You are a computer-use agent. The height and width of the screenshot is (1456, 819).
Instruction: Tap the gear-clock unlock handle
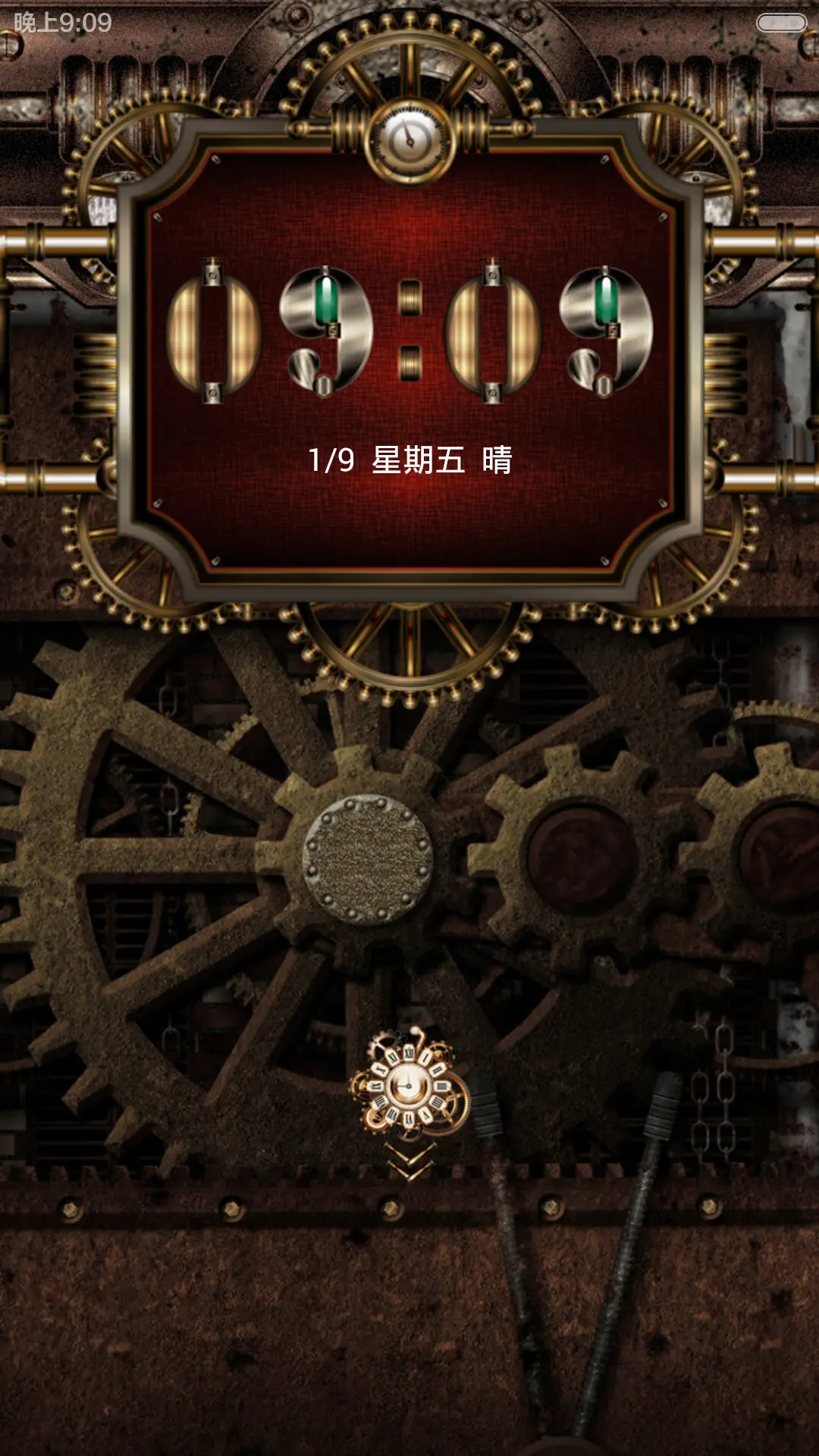[409, 1085]
